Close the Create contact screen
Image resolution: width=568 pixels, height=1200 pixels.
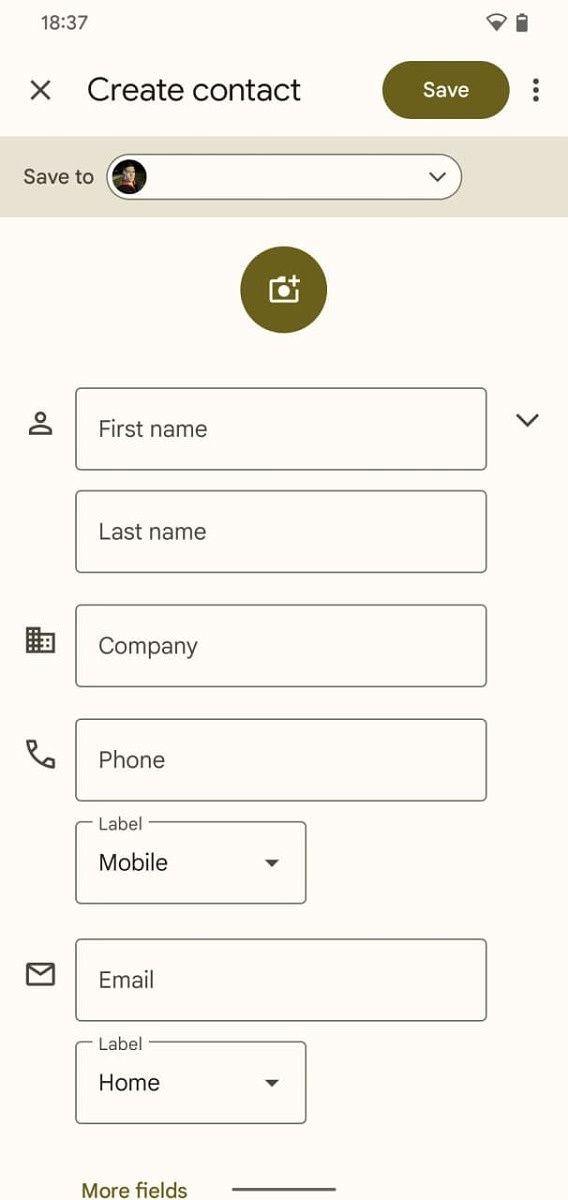coord(40,90)
